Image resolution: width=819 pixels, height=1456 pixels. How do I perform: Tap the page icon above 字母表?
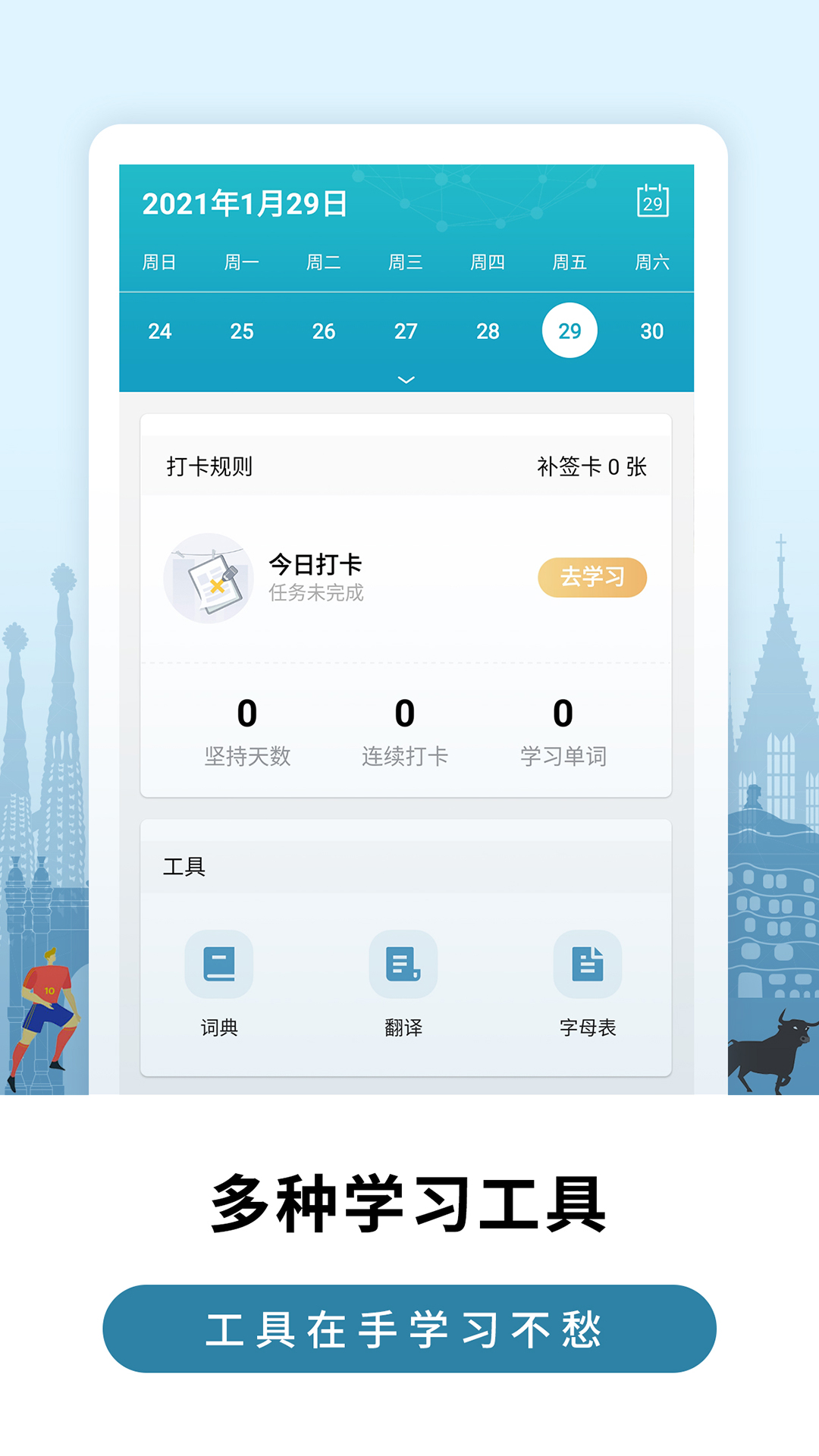[589, 965]
